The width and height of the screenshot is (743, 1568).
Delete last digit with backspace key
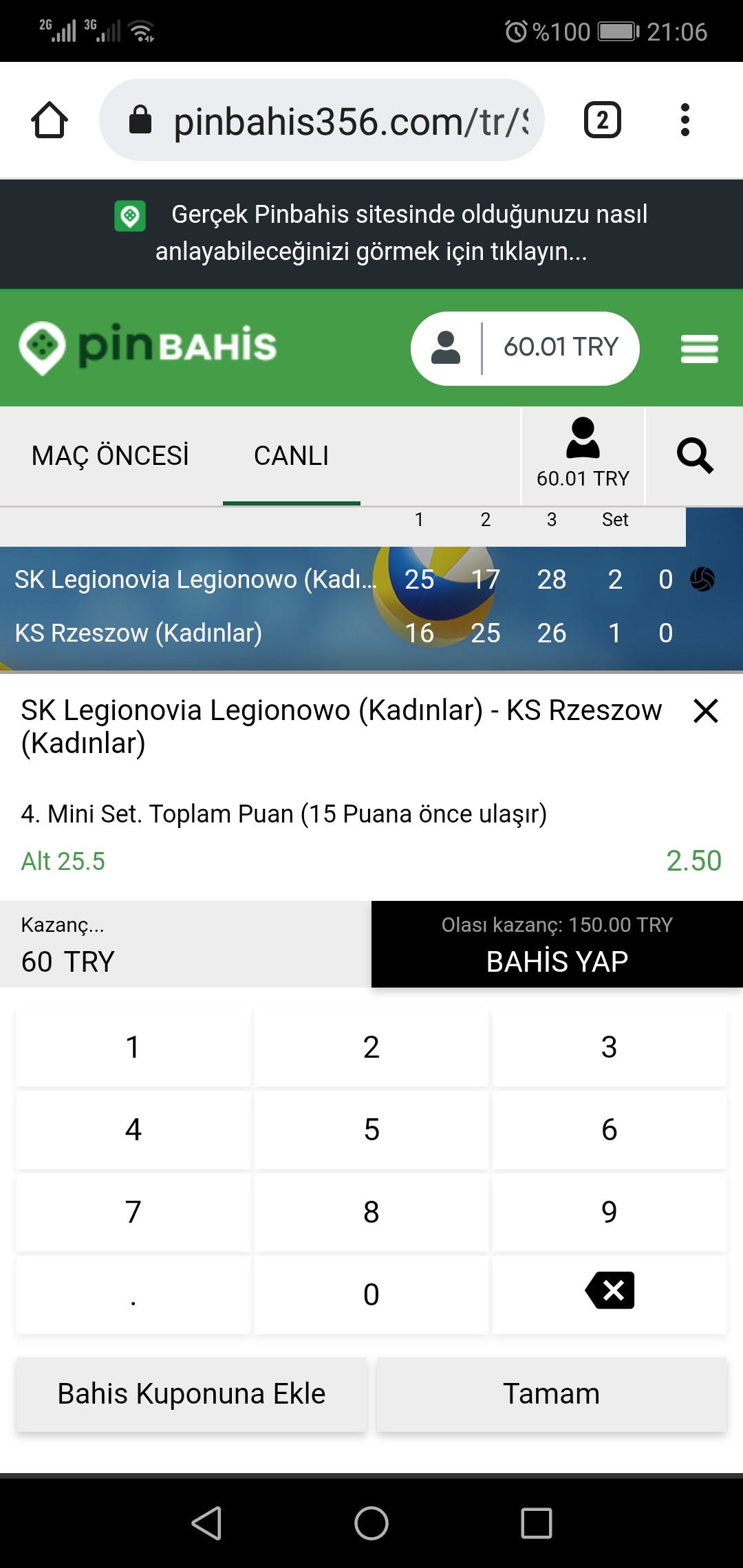pyautogui.click(x=610, y=1295)
